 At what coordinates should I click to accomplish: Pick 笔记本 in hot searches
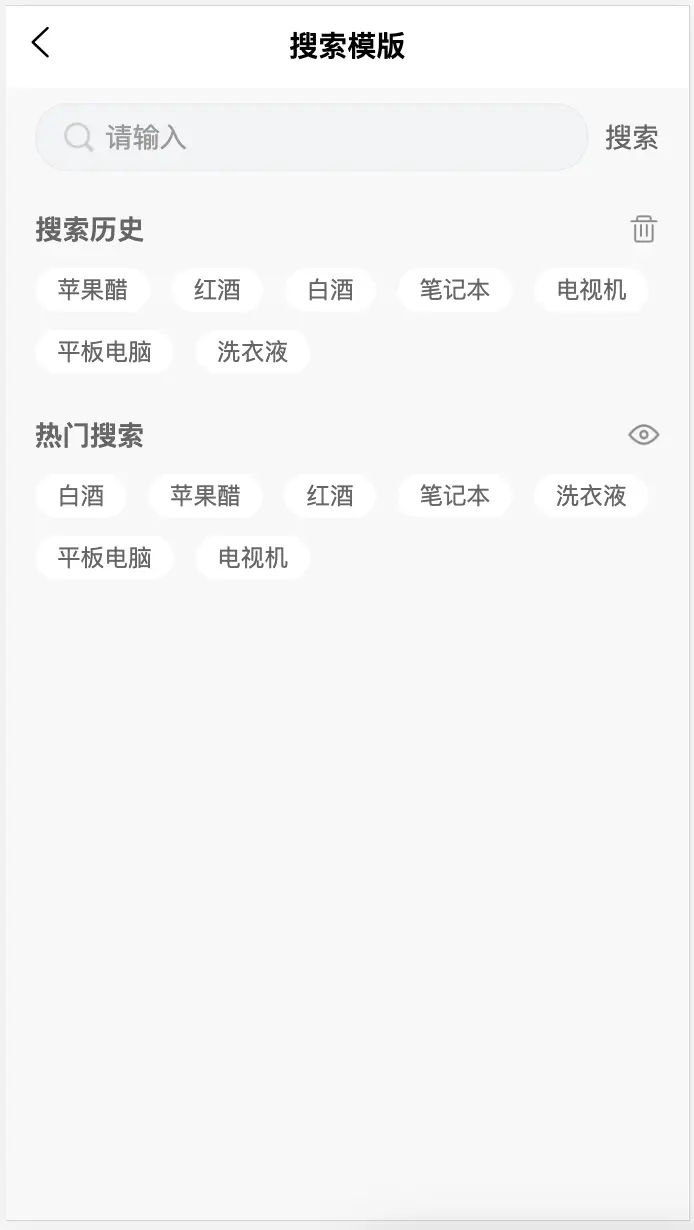pos(454,496)
